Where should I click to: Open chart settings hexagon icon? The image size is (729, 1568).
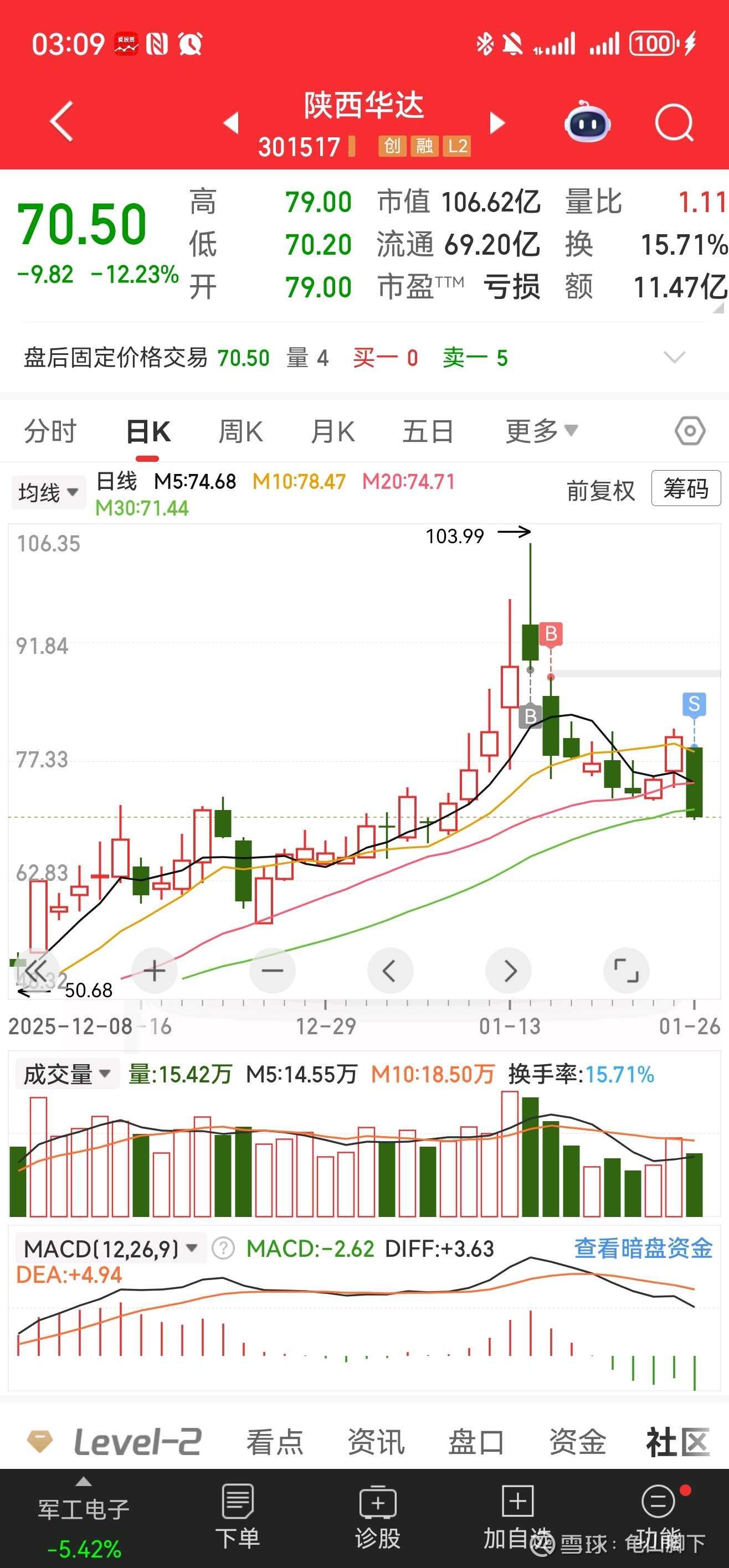[x=690, y=431]
